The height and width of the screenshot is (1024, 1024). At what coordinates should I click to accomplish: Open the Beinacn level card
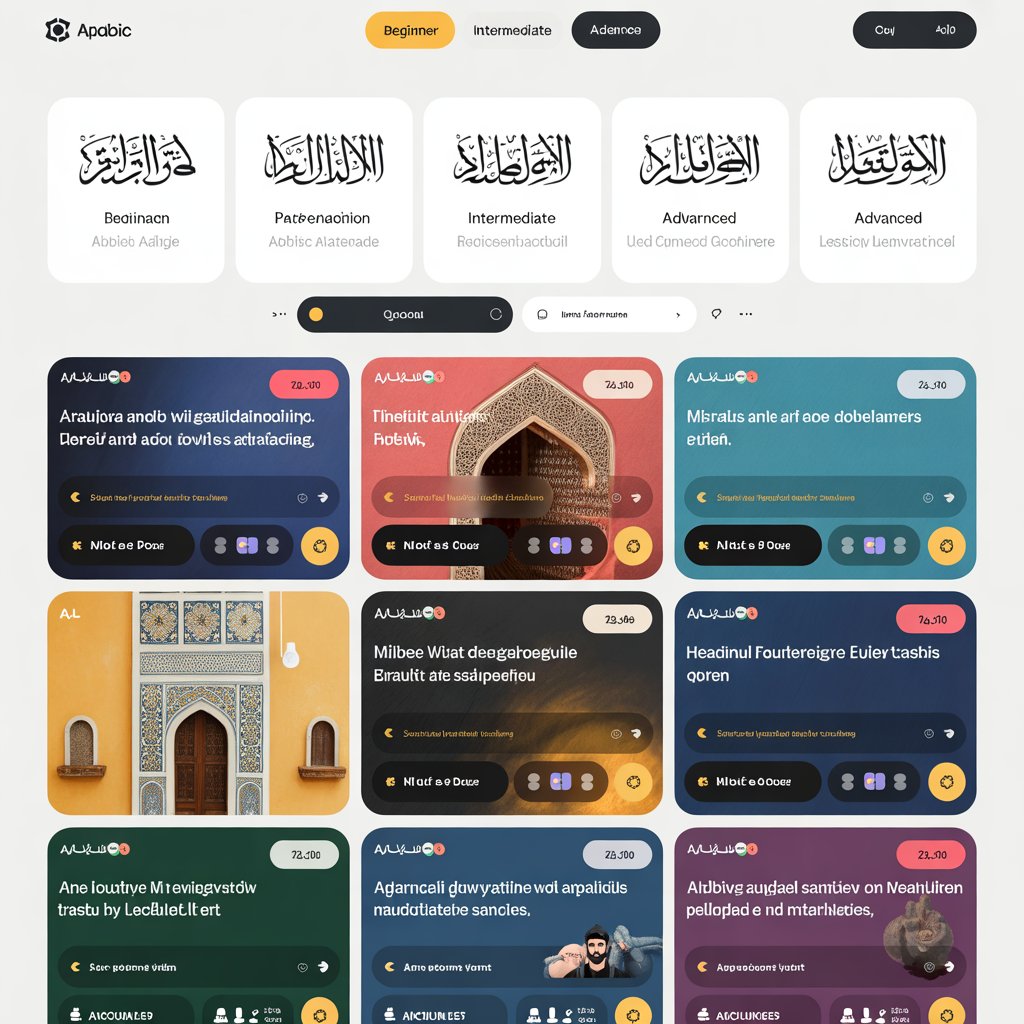pyautogui.click(x=136, y=190)
